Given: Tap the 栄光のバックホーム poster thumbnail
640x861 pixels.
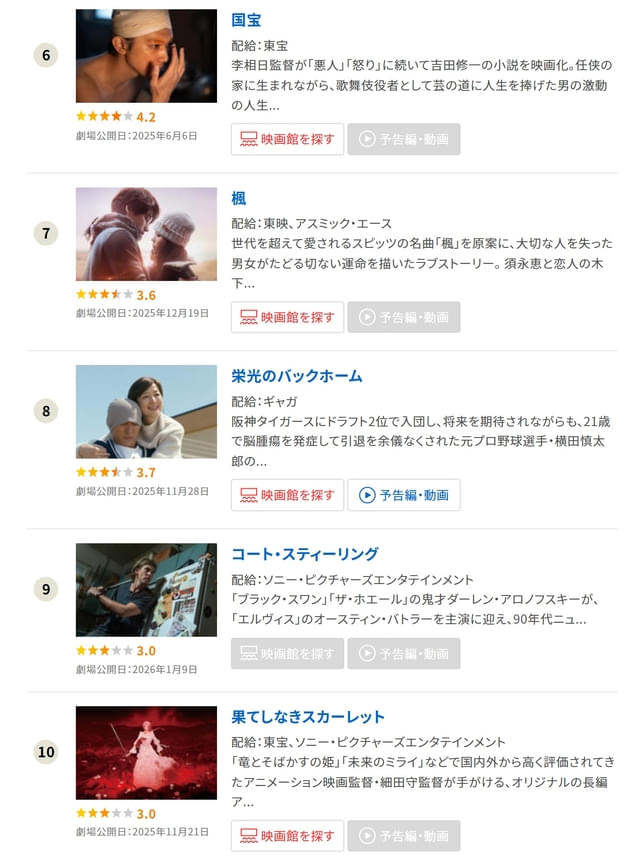Looking at the screenshot, I should click(146, 411).
